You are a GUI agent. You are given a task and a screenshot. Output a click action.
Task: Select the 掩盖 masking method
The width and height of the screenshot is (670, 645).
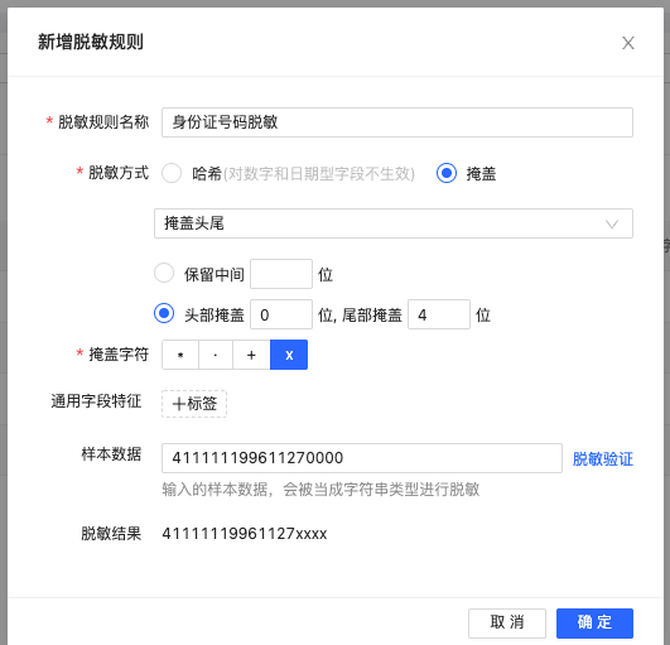coord(447,173)
